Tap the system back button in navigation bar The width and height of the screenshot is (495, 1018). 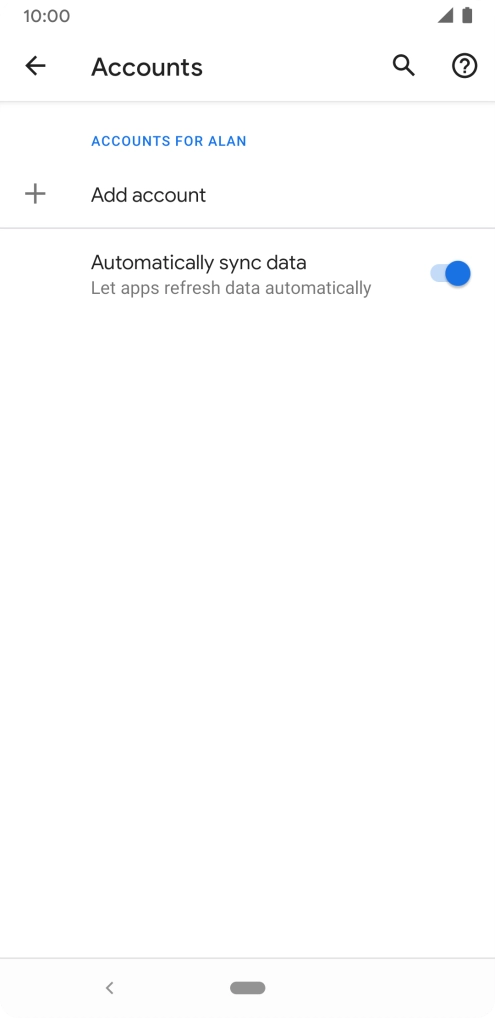[110, 987]
